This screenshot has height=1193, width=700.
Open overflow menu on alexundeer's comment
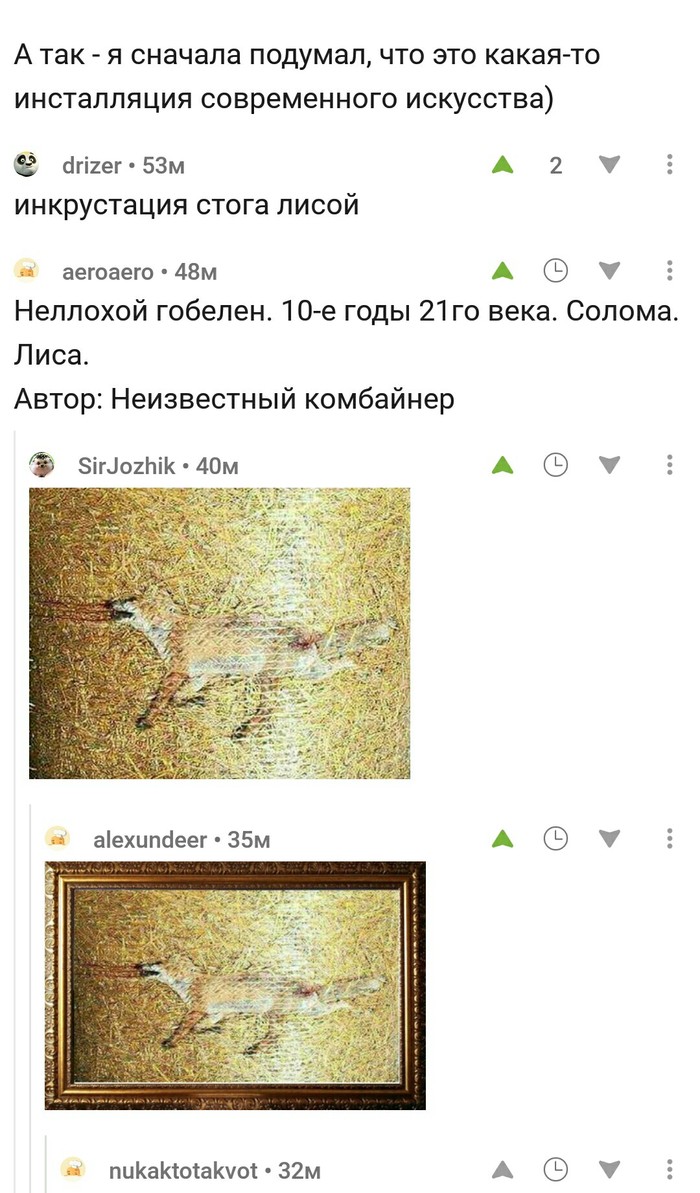click(669, 839)
